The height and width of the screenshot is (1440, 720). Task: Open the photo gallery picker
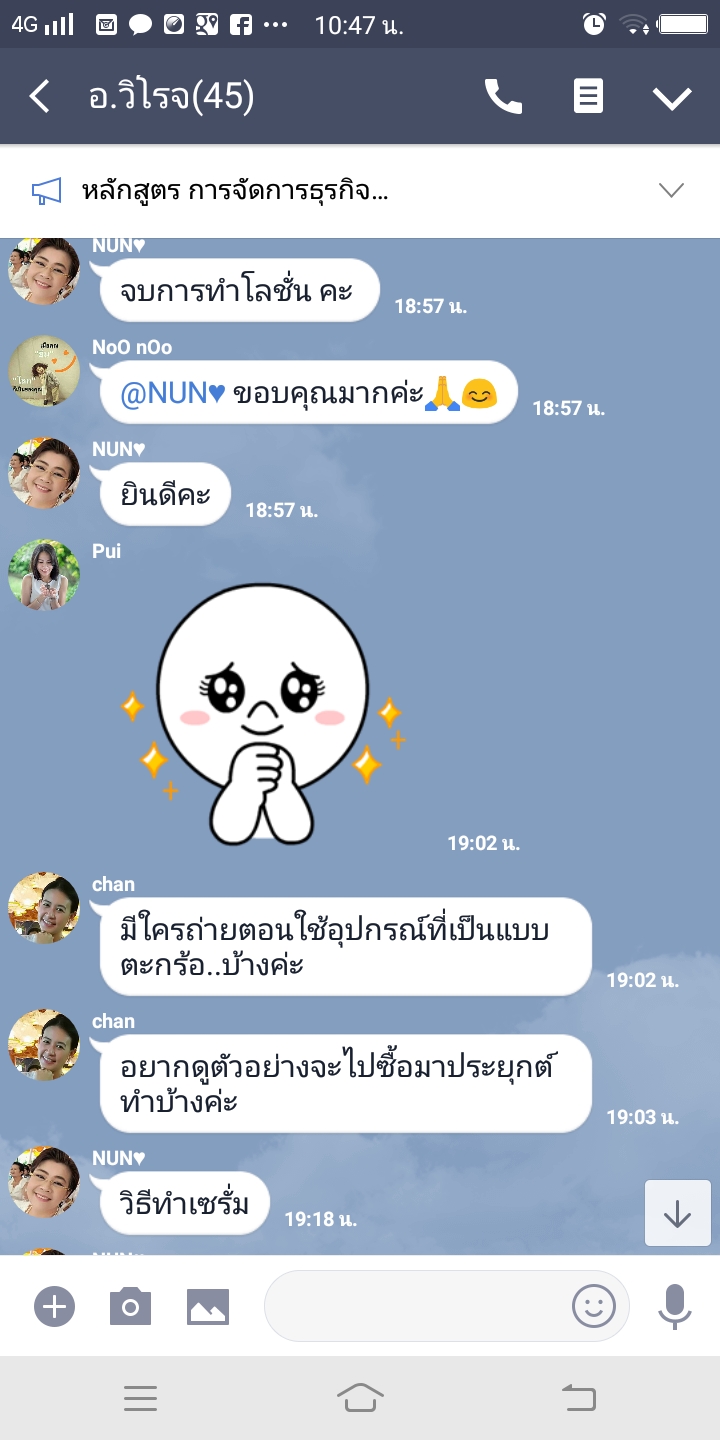[x=208, y=1306]
